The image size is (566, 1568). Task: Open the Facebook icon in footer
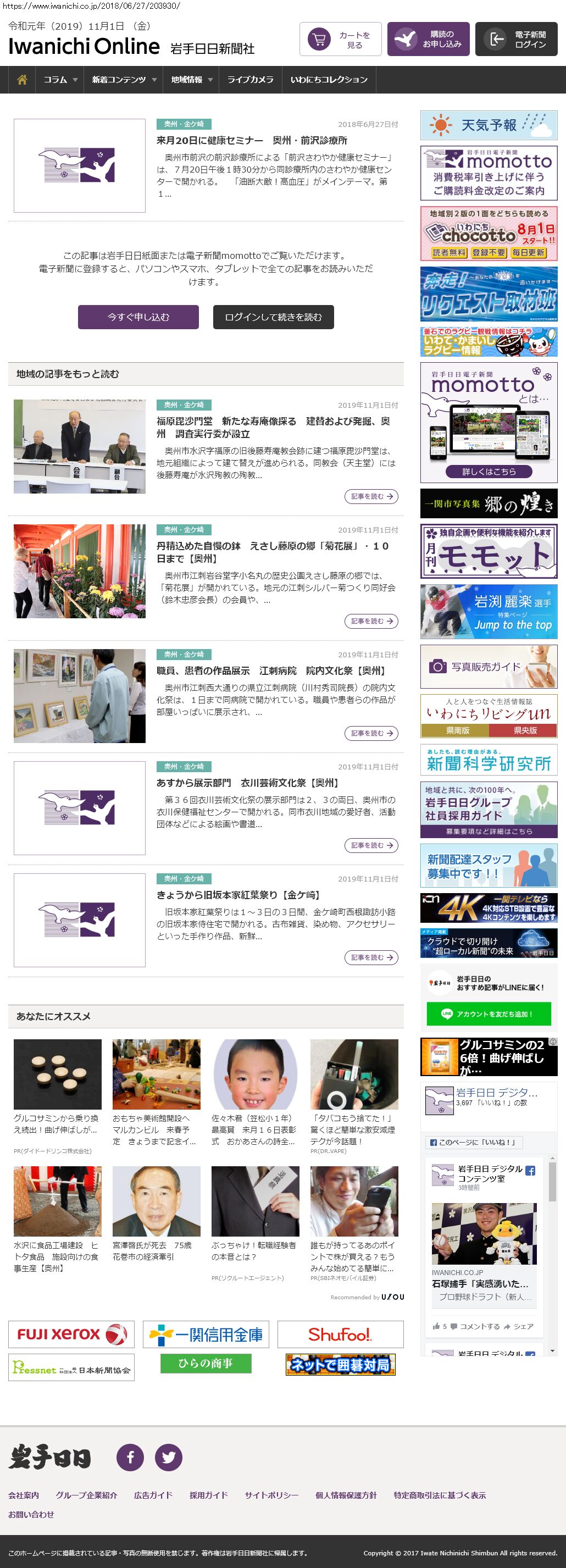pos(130,1457)
